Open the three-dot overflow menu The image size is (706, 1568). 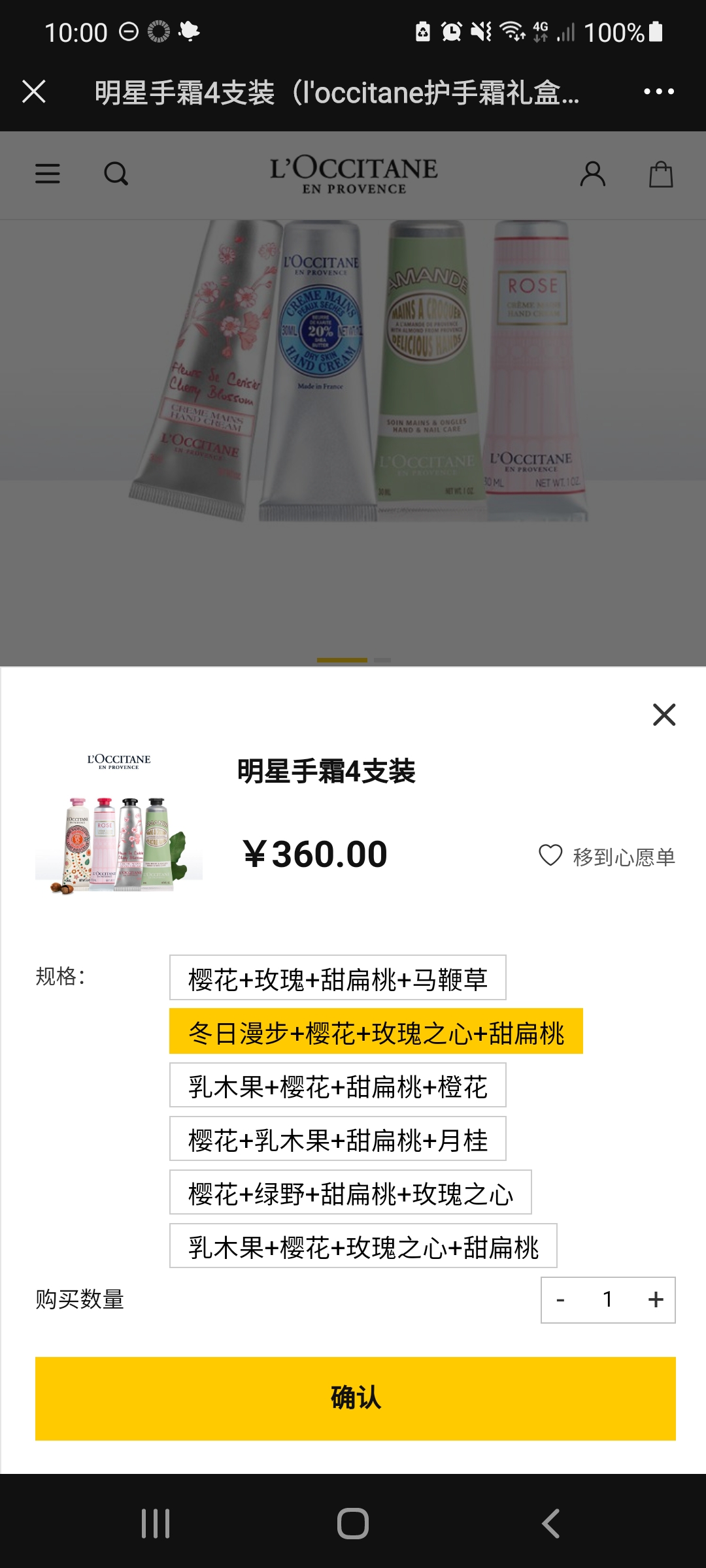coord(658,91)
